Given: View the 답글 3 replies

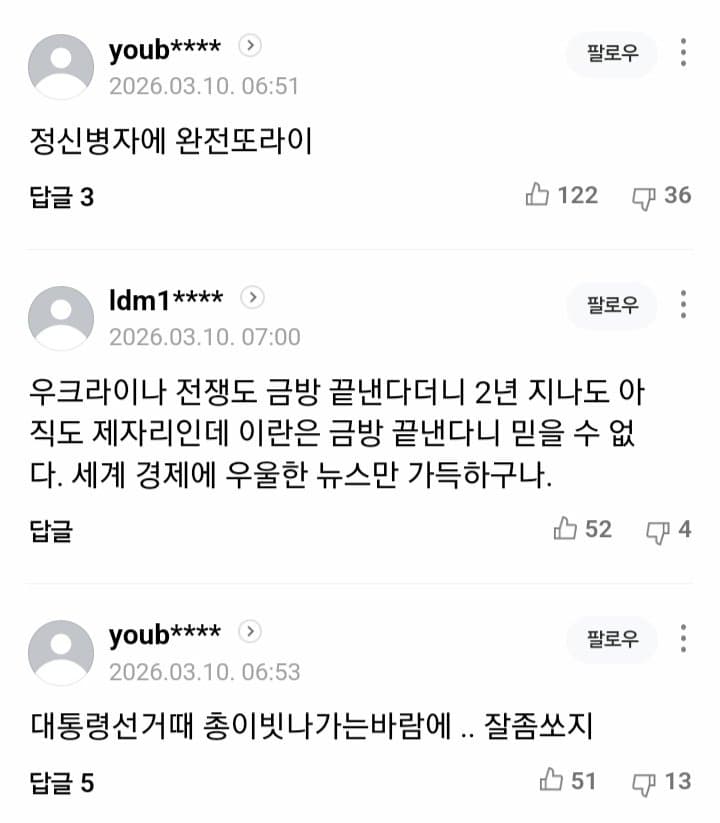Looking at the screenshot, I should pyautogui.click(x=62, y=197).
